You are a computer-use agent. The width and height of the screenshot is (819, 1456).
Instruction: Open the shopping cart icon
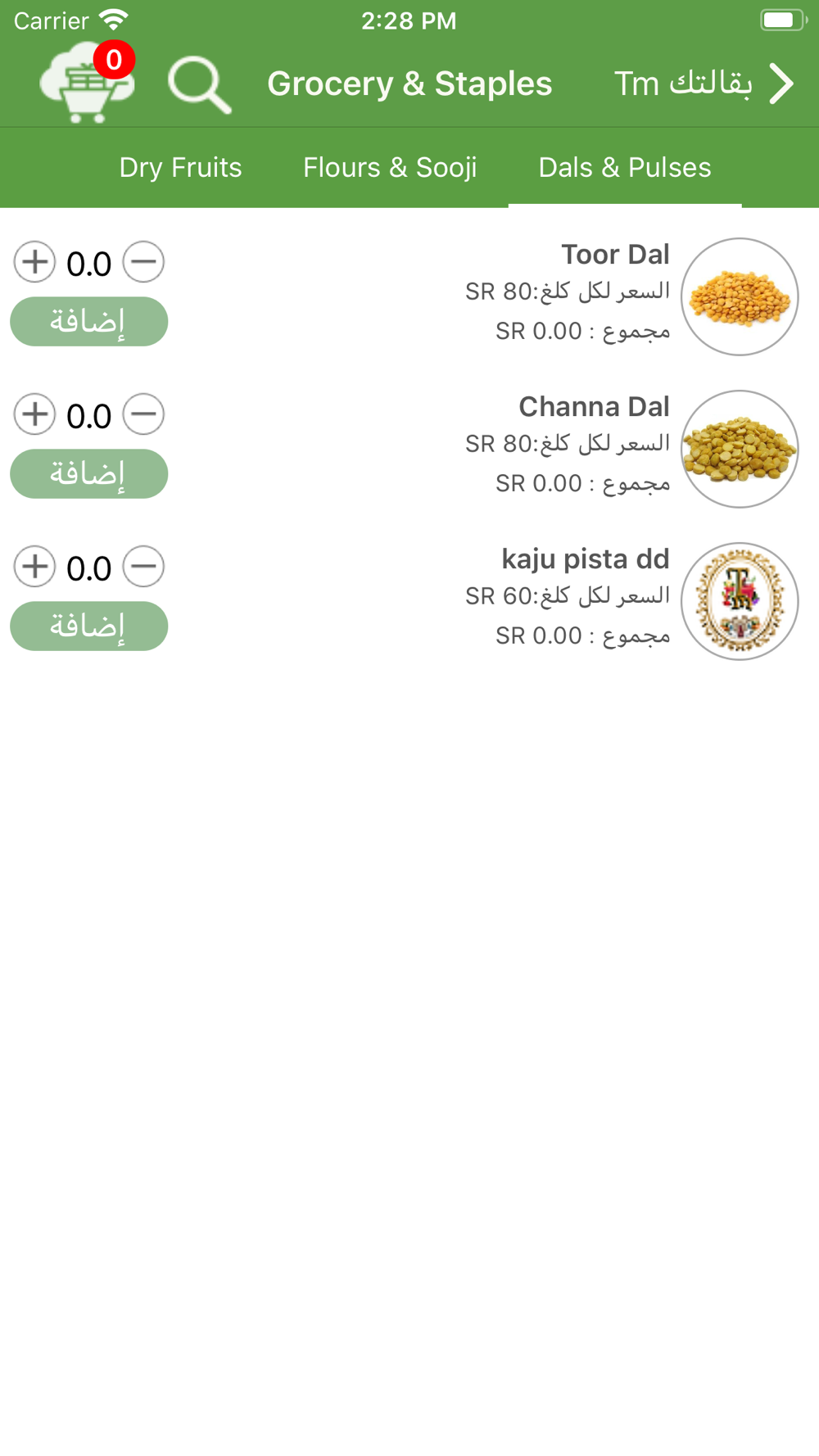[x=87, y=82]
